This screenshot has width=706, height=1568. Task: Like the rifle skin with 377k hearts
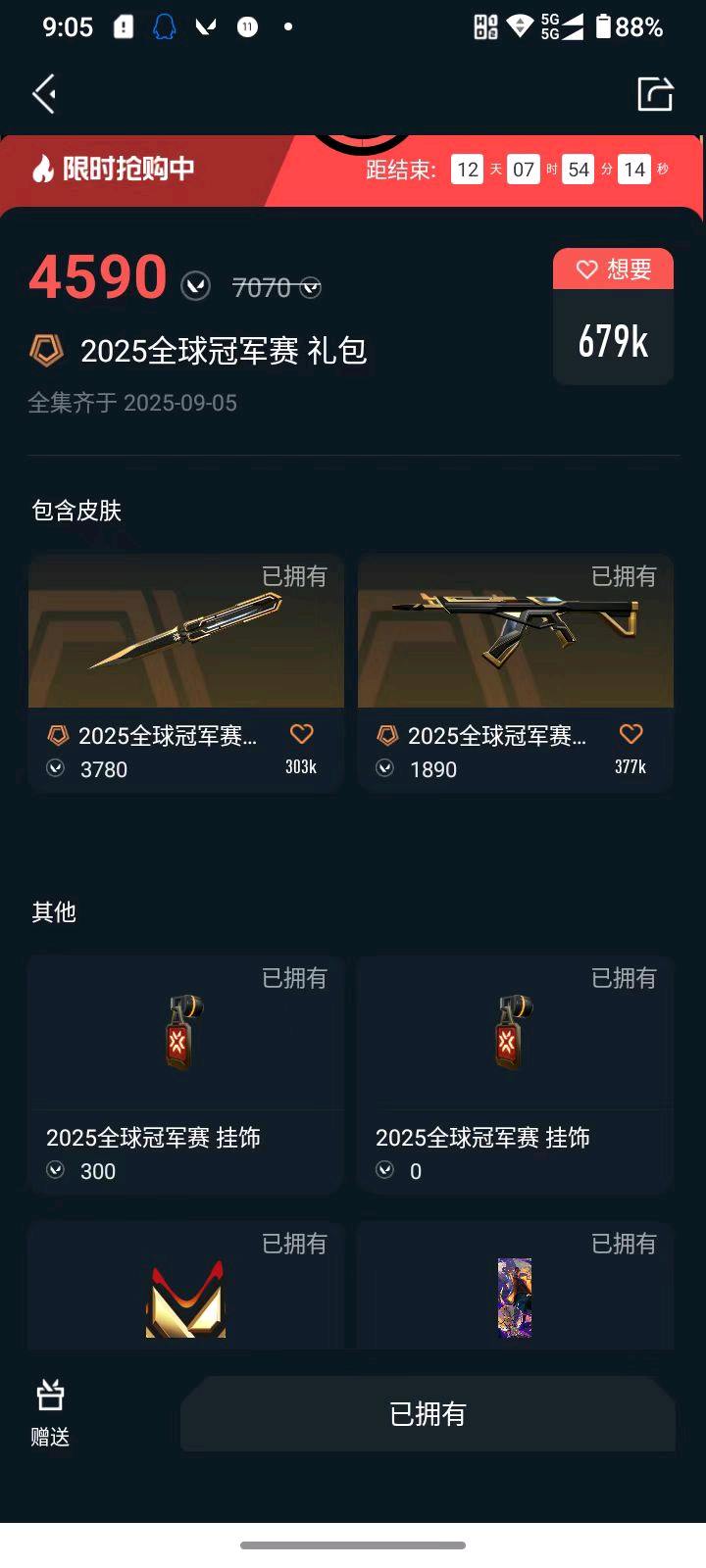coord(630,734)
